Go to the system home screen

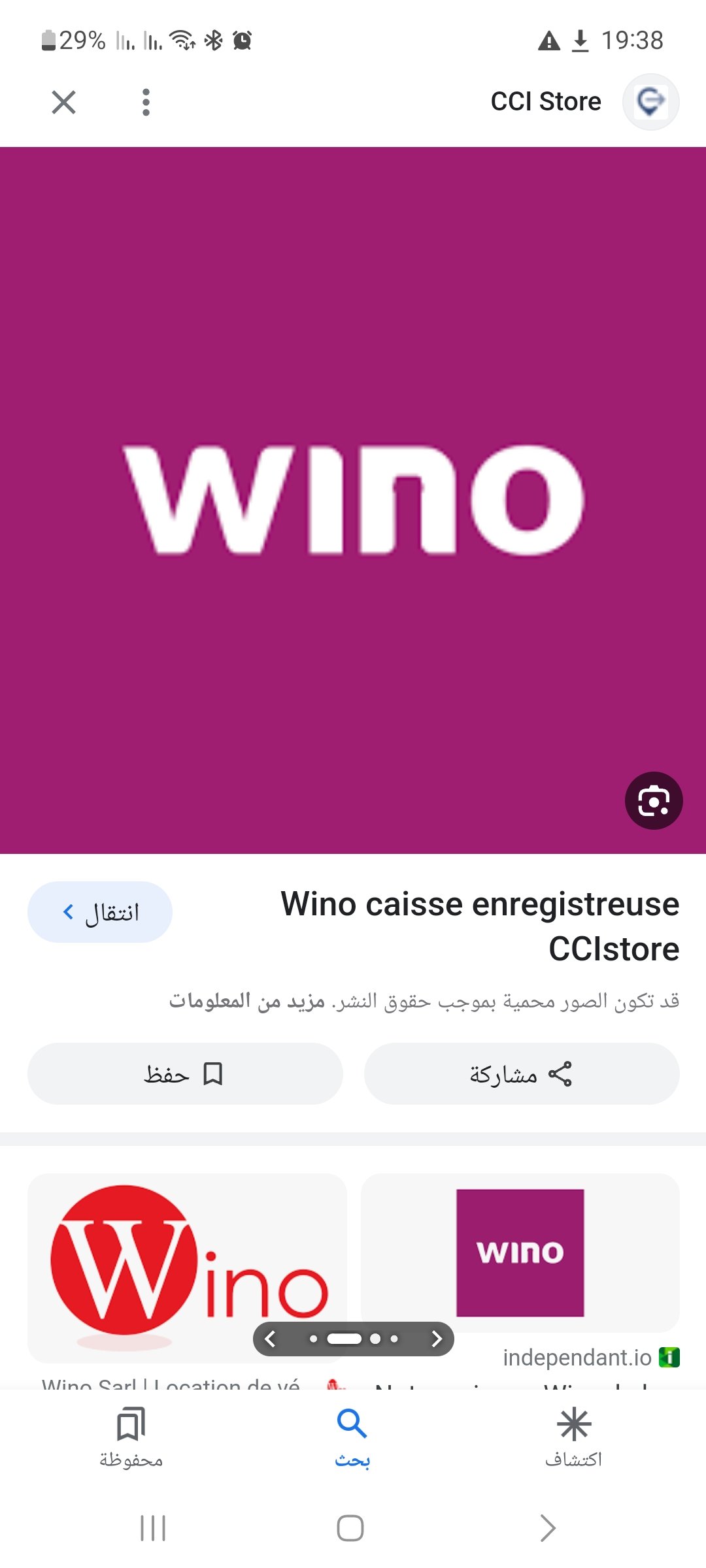click(350, 1528)
